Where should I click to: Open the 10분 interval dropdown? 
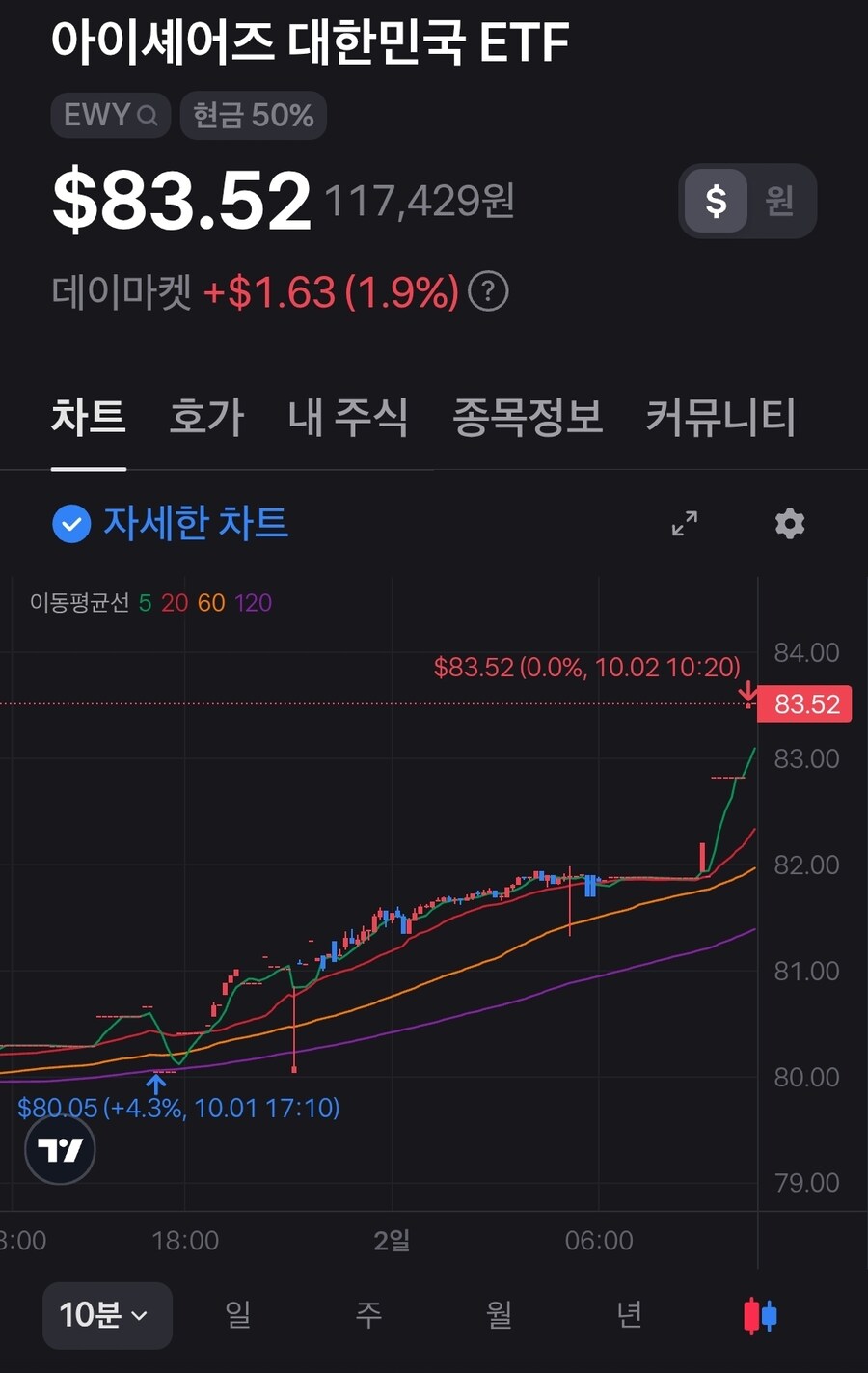106,1315
